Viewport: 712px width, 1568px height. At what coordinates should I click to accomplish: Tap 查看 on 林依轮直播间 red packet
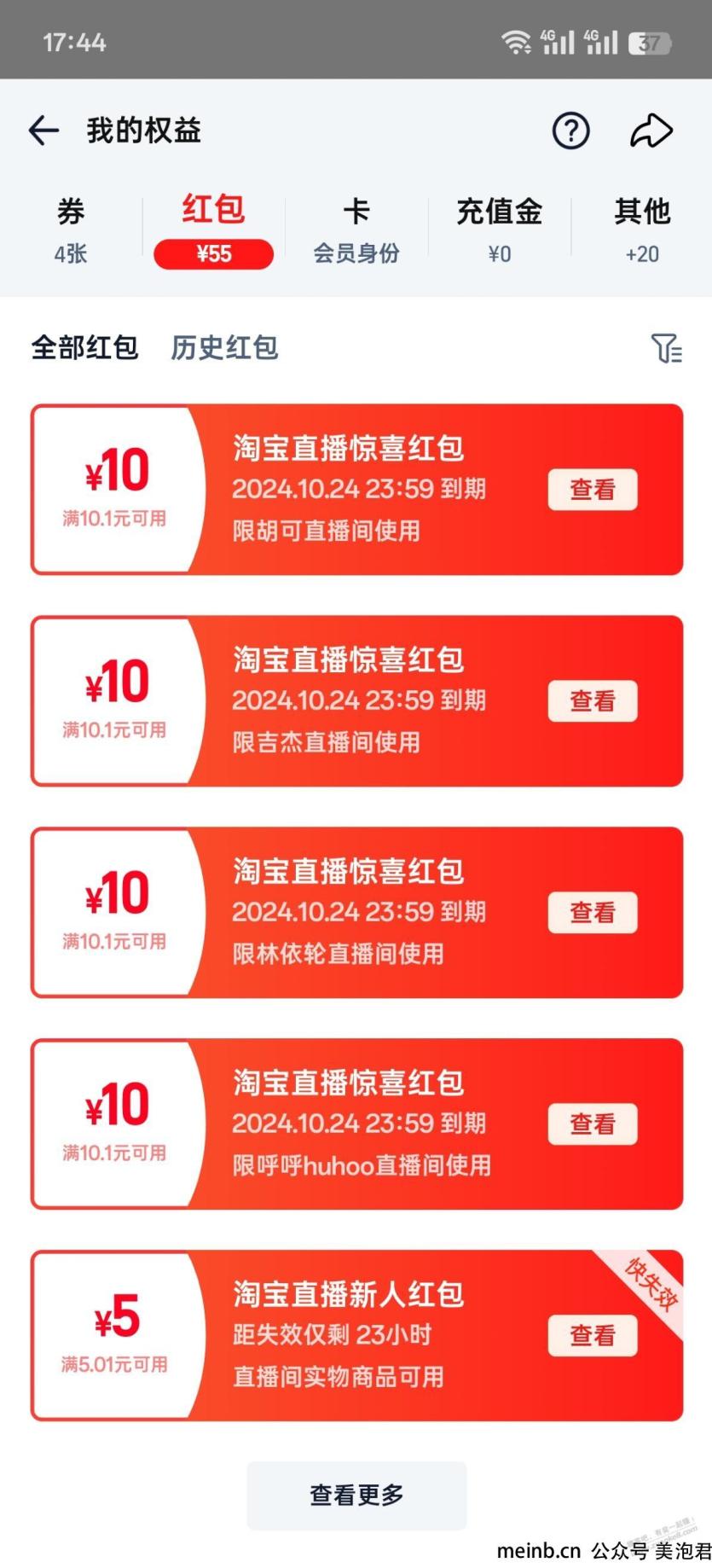coord(592,913)
